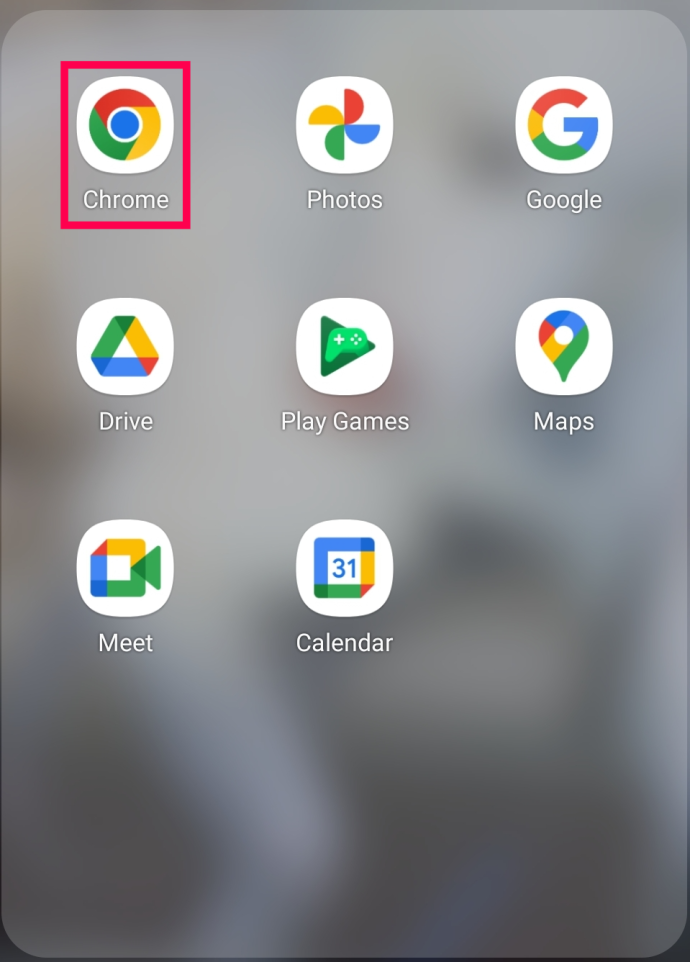This screenshot has width=690, height=962.
Task: Launch Google Photos
Action: 344,126
